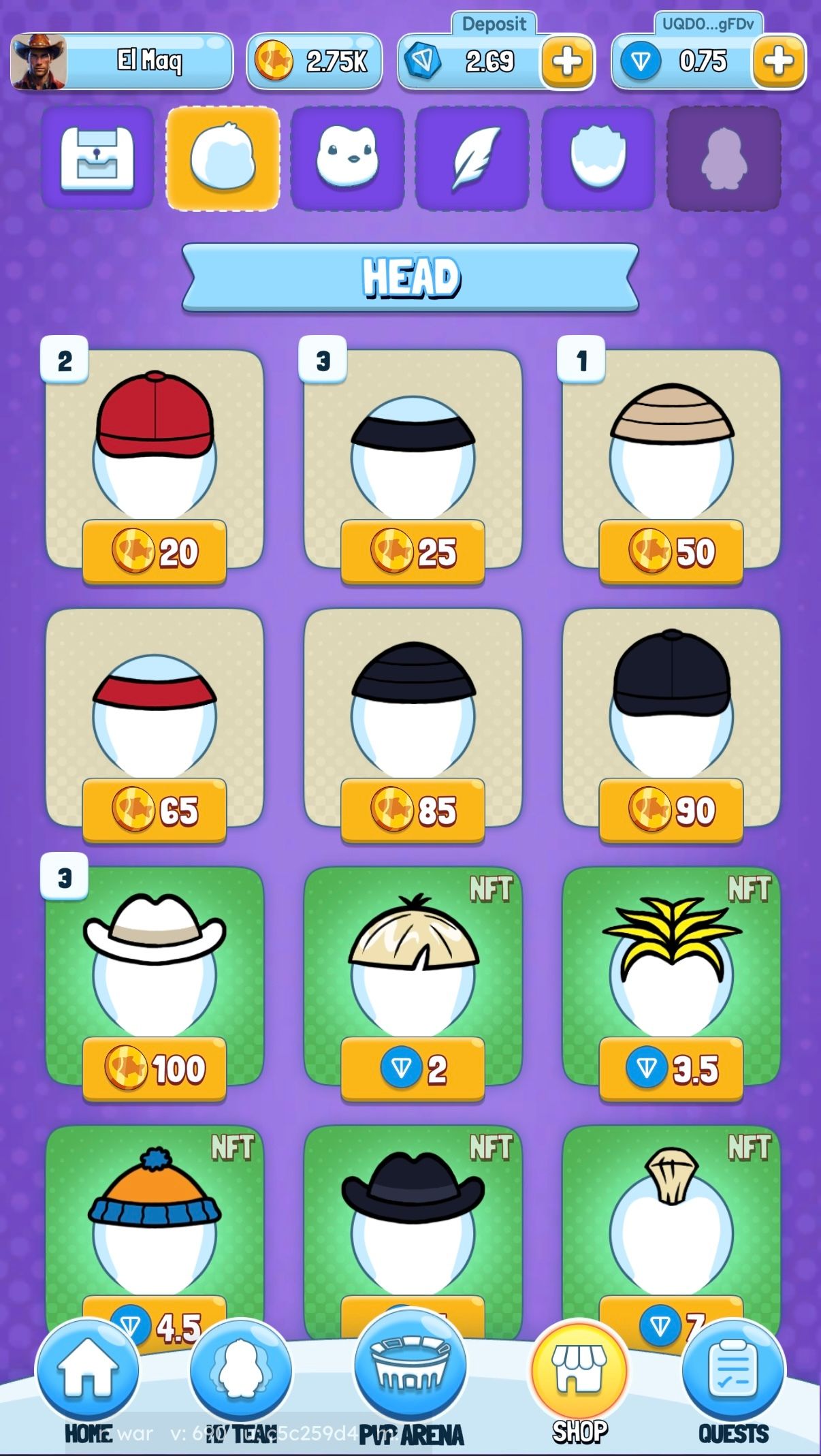Image resolution: width=821 pixels, height=1456 pixels.
Task: Add TON using the wallet plus button
Action: [x=778, y=62]
